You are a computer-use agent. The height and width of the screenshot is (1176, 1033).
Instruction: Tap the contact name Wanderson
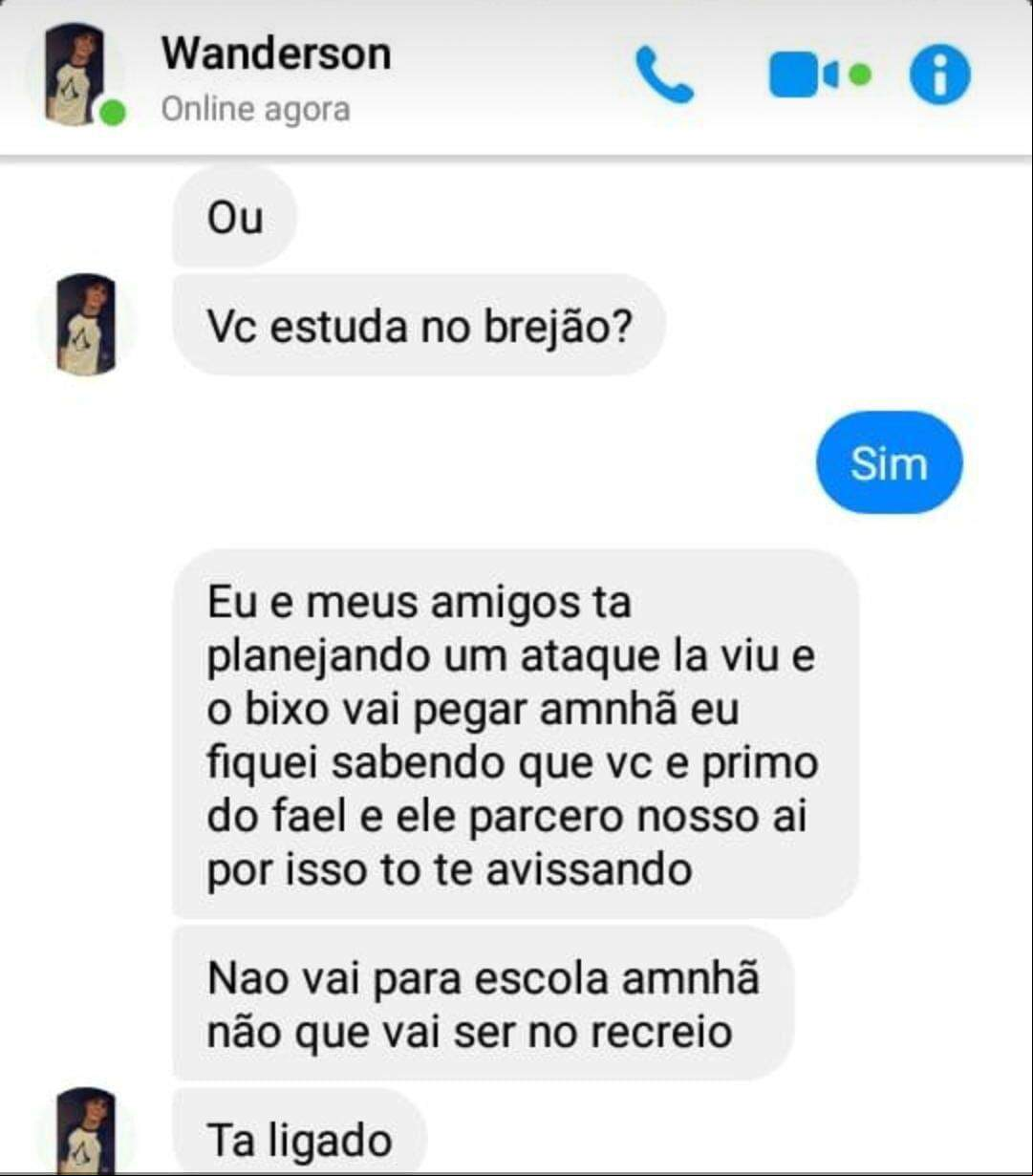275,53
